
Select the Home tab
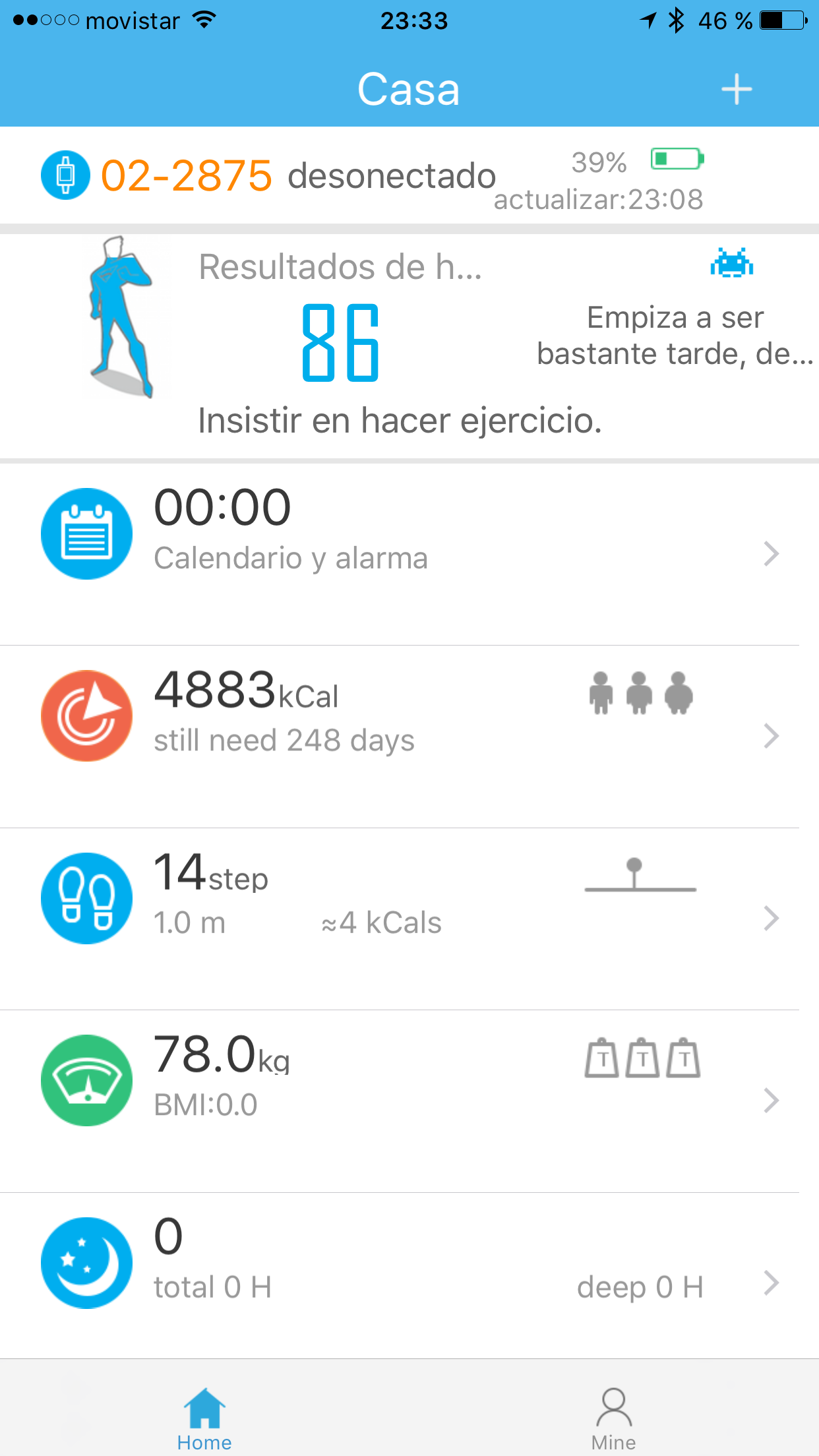coord(204,1418)
